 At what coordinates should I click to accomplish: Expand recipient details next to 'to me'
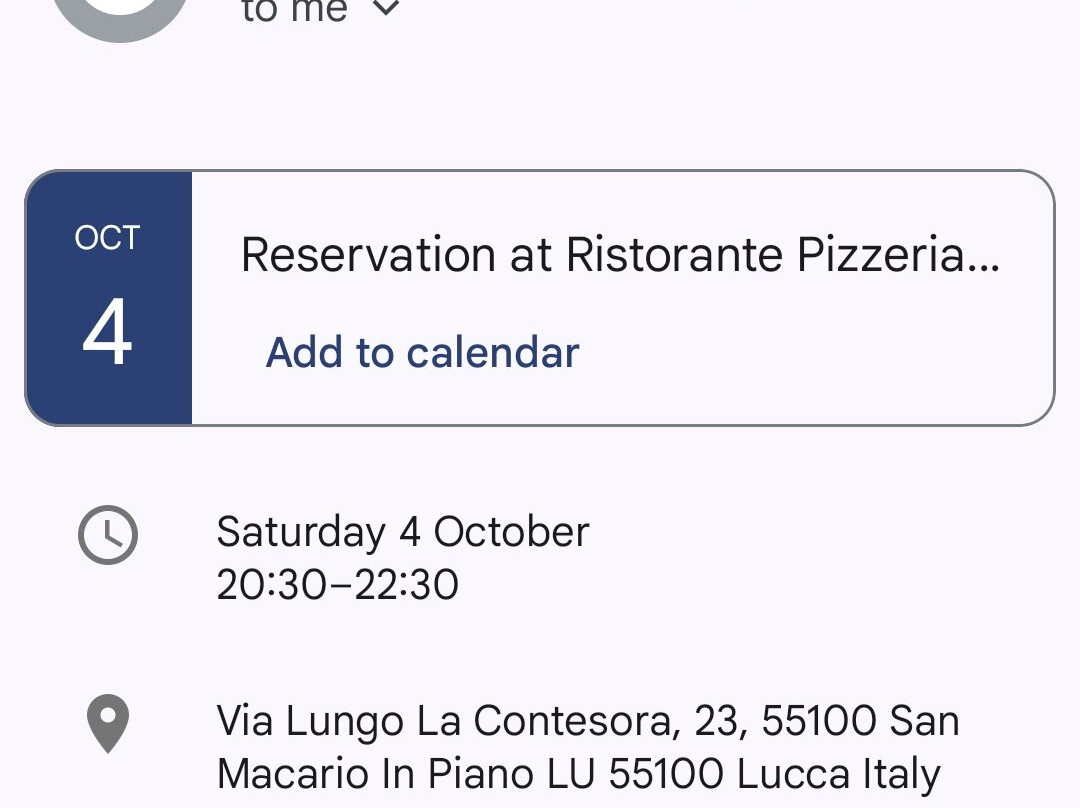pos(385,10)
